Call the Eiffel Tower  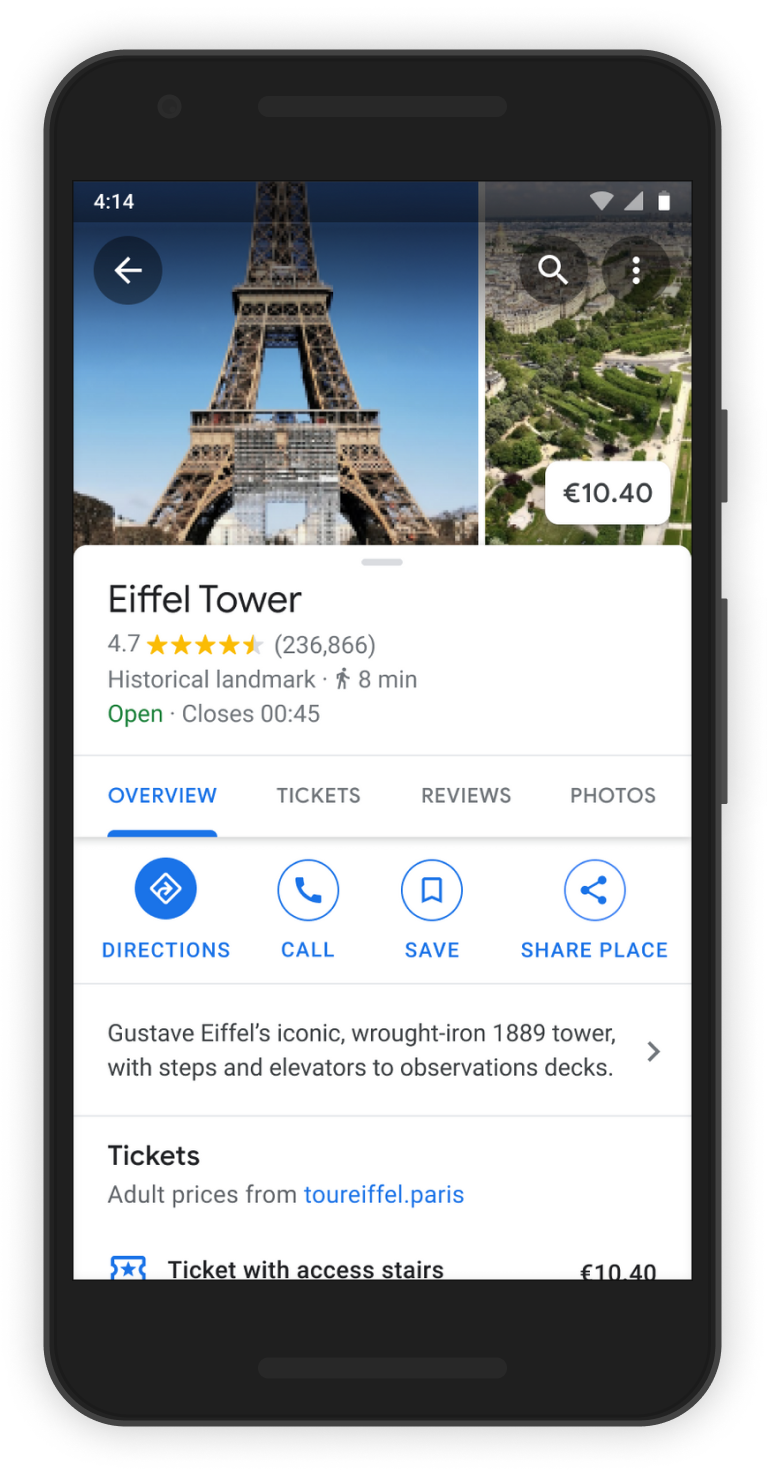point(308,890)
